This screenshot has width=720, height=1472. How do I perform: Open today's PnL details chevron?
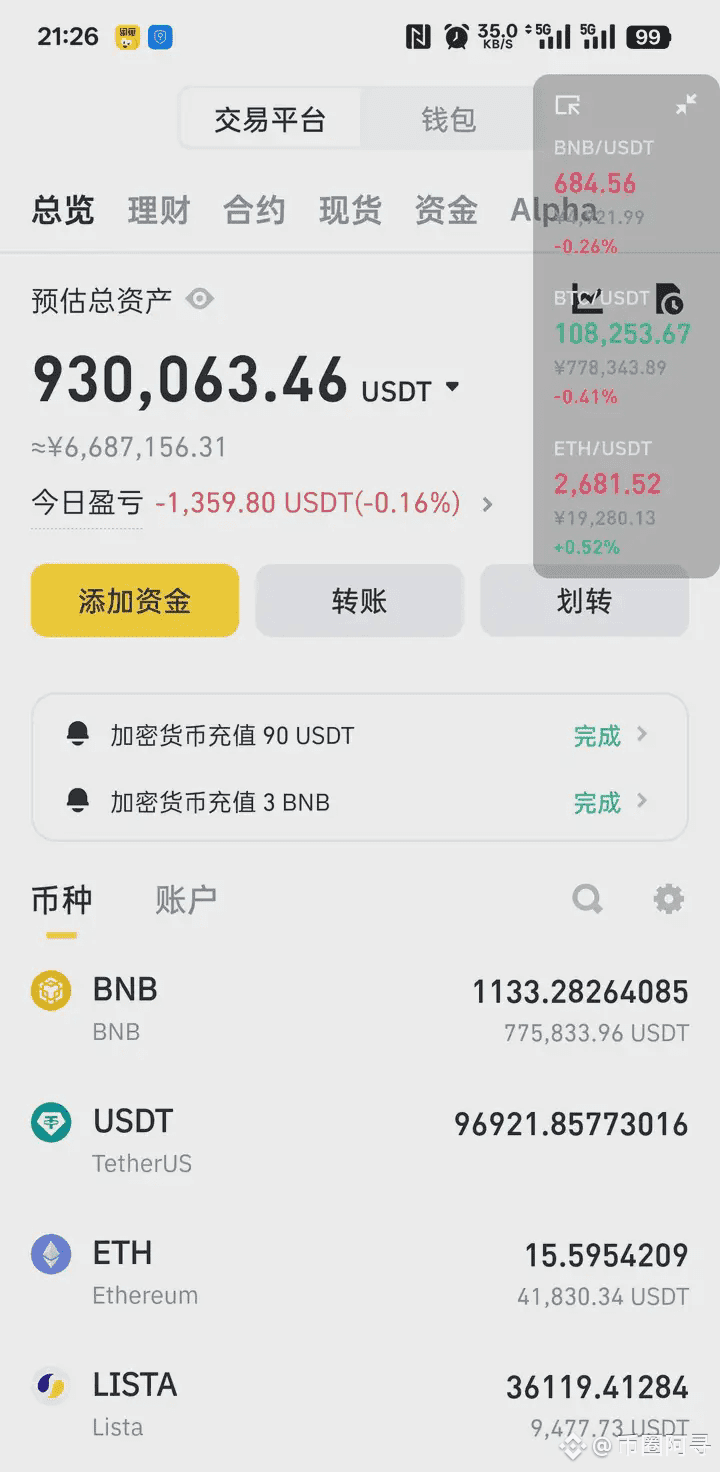click(488, 504)
